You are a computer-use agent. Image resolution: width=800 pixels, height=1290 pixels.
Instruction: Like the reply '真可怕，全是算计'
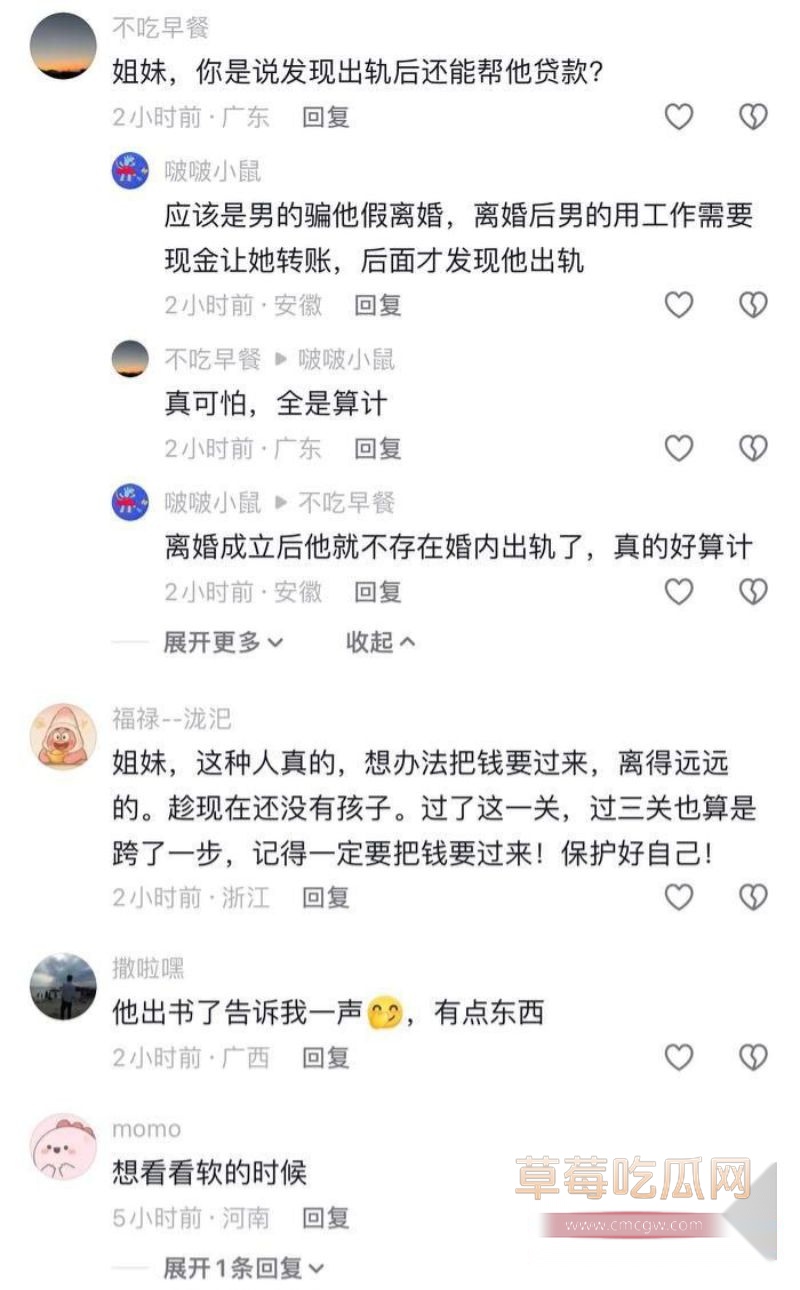point(679,448)
